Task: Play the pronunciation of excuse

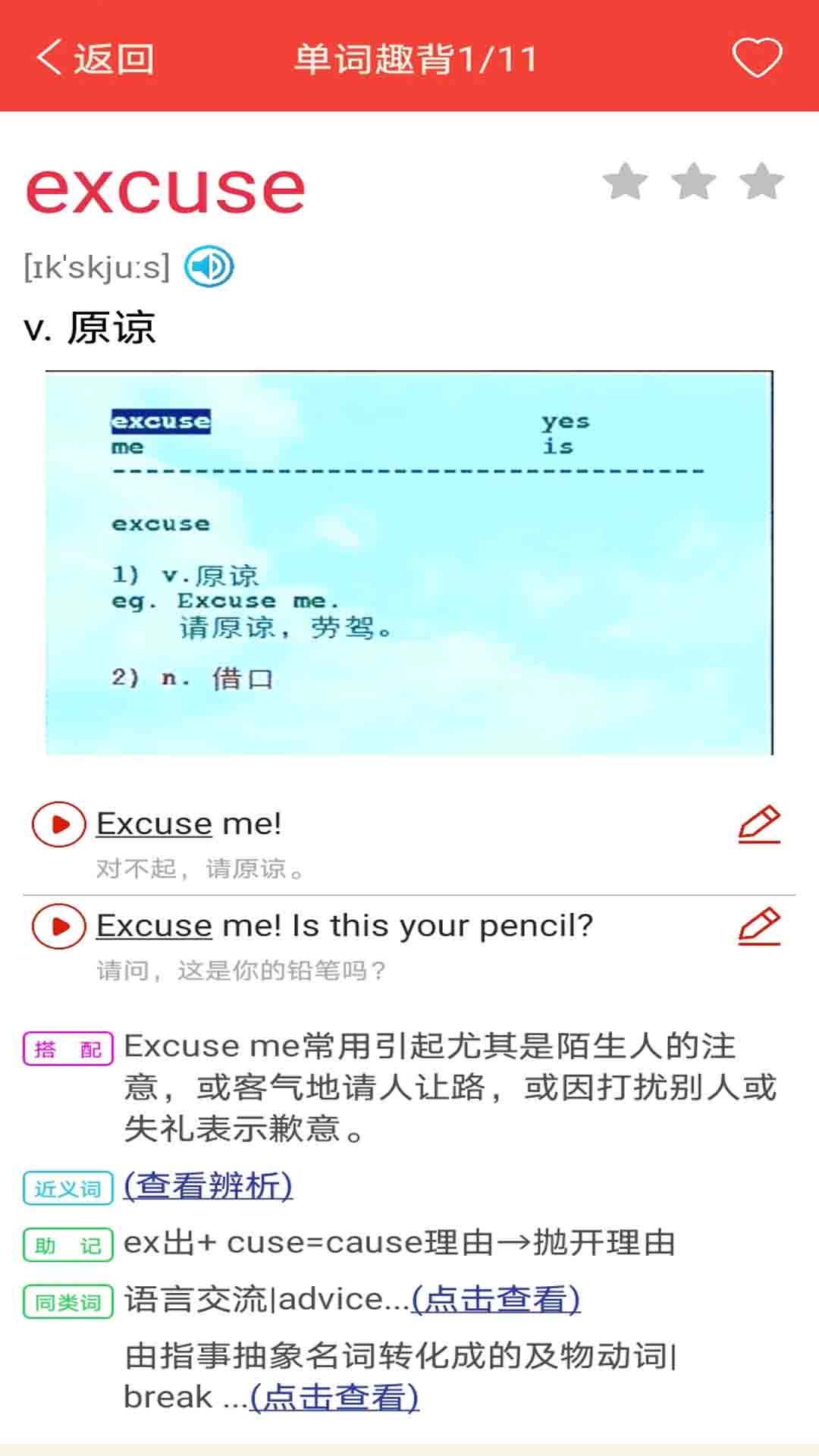Action: [x=209, y=267]
